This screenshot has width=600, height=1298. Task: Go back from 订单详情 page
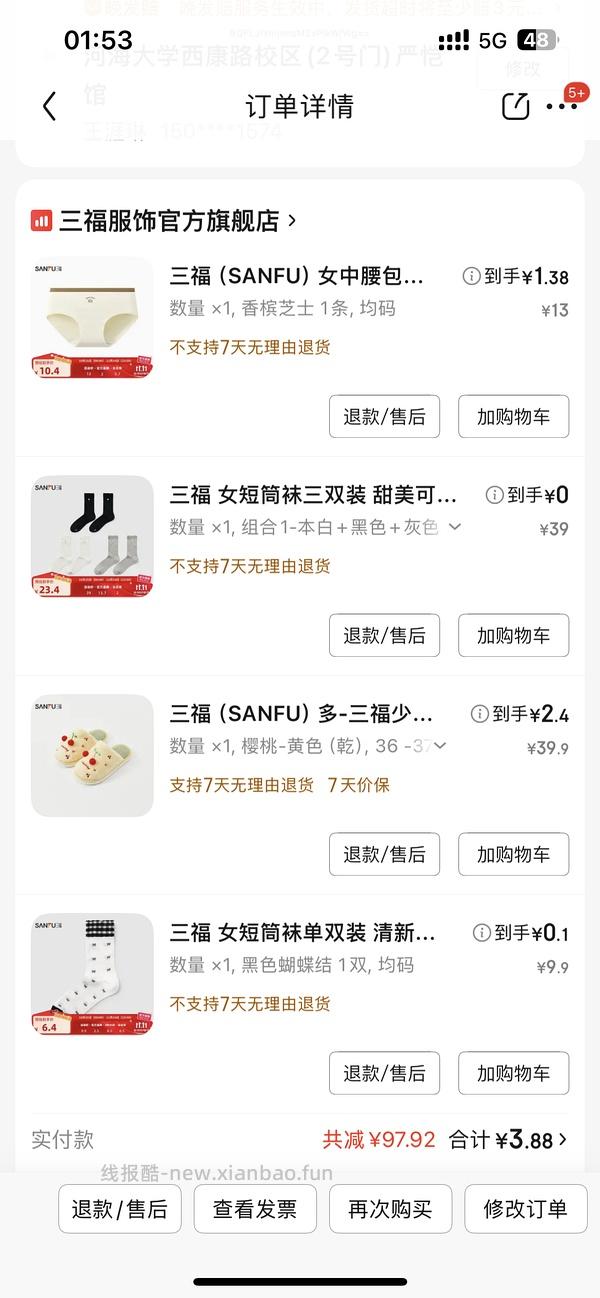click(49, 106)
